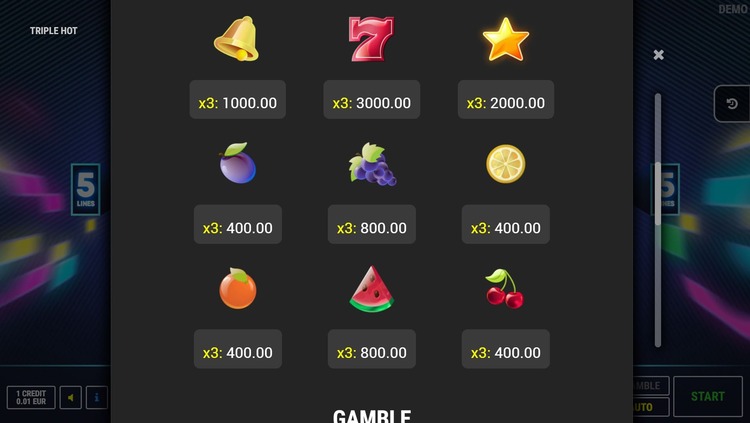Tap the paytable scrollbar
This screenshot has width=750, height=423.
click(x=657, y=220)
